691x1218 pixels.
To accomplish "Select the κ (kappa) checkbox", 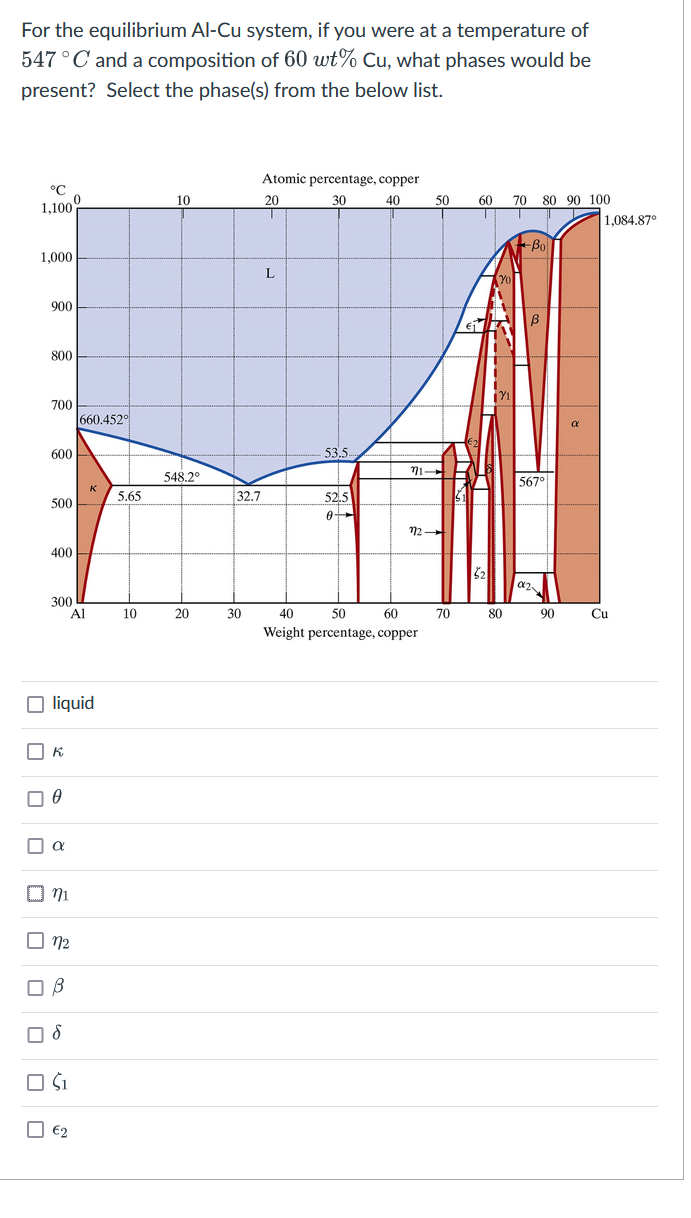I will click(36, 751).
